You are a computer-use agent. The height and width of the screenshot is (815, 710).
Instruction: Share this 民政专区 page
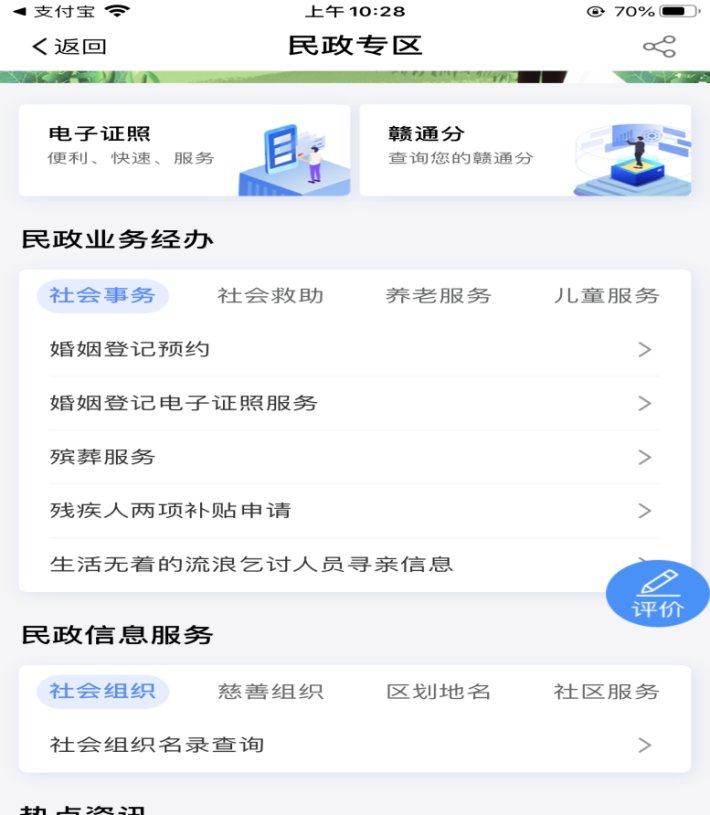[659, 46]
